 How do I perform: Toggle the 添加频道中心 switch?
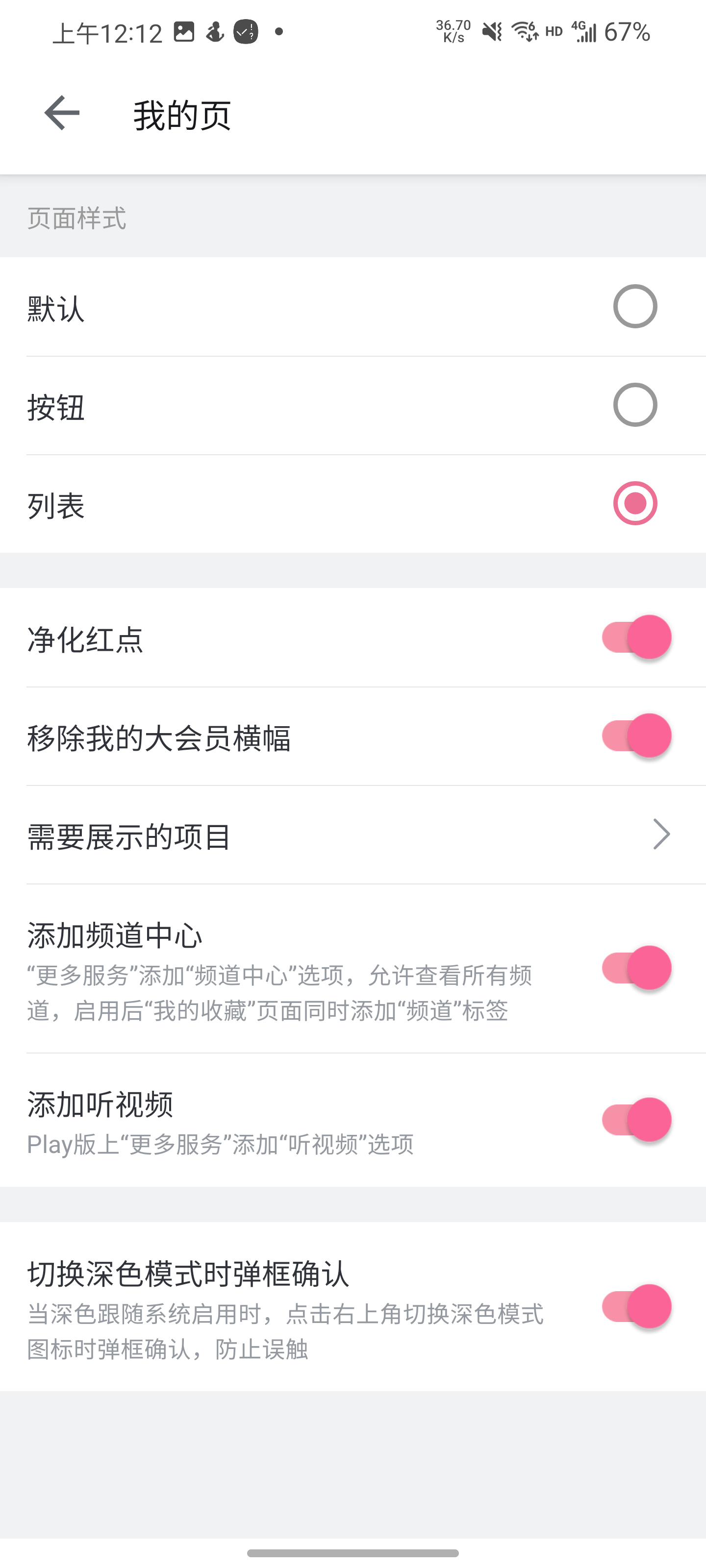pyautogui.click(x=636, y=968)
